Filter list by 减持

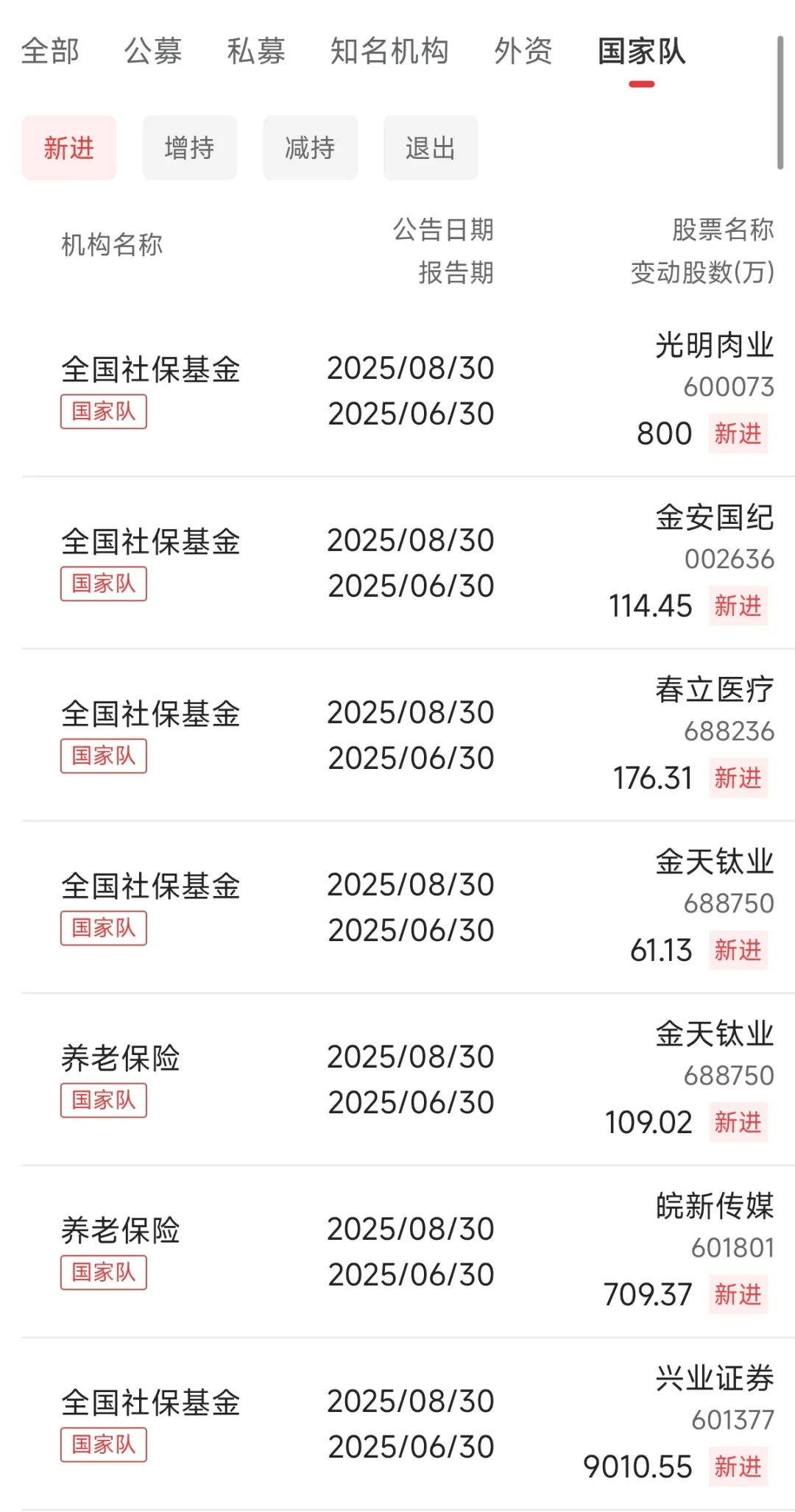(311, 148)
